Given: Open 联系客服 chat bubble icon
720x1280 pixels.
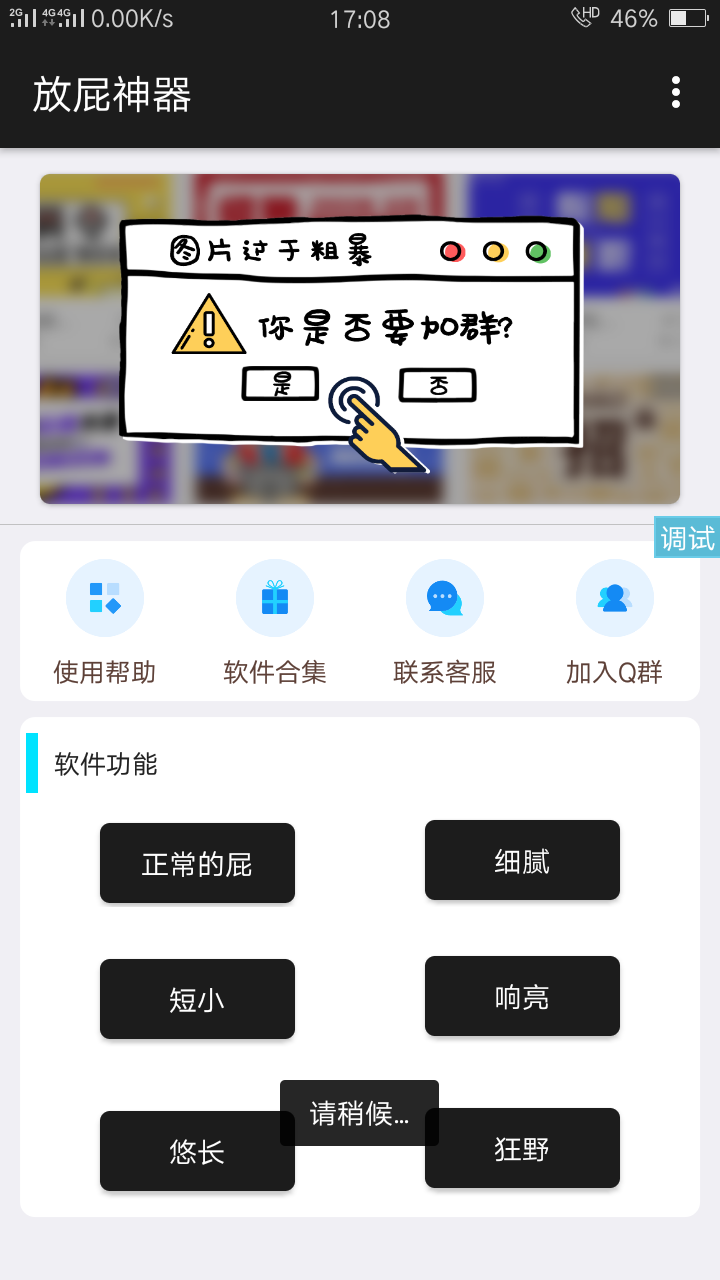Looking at the screenshot, I should [445, 597].
